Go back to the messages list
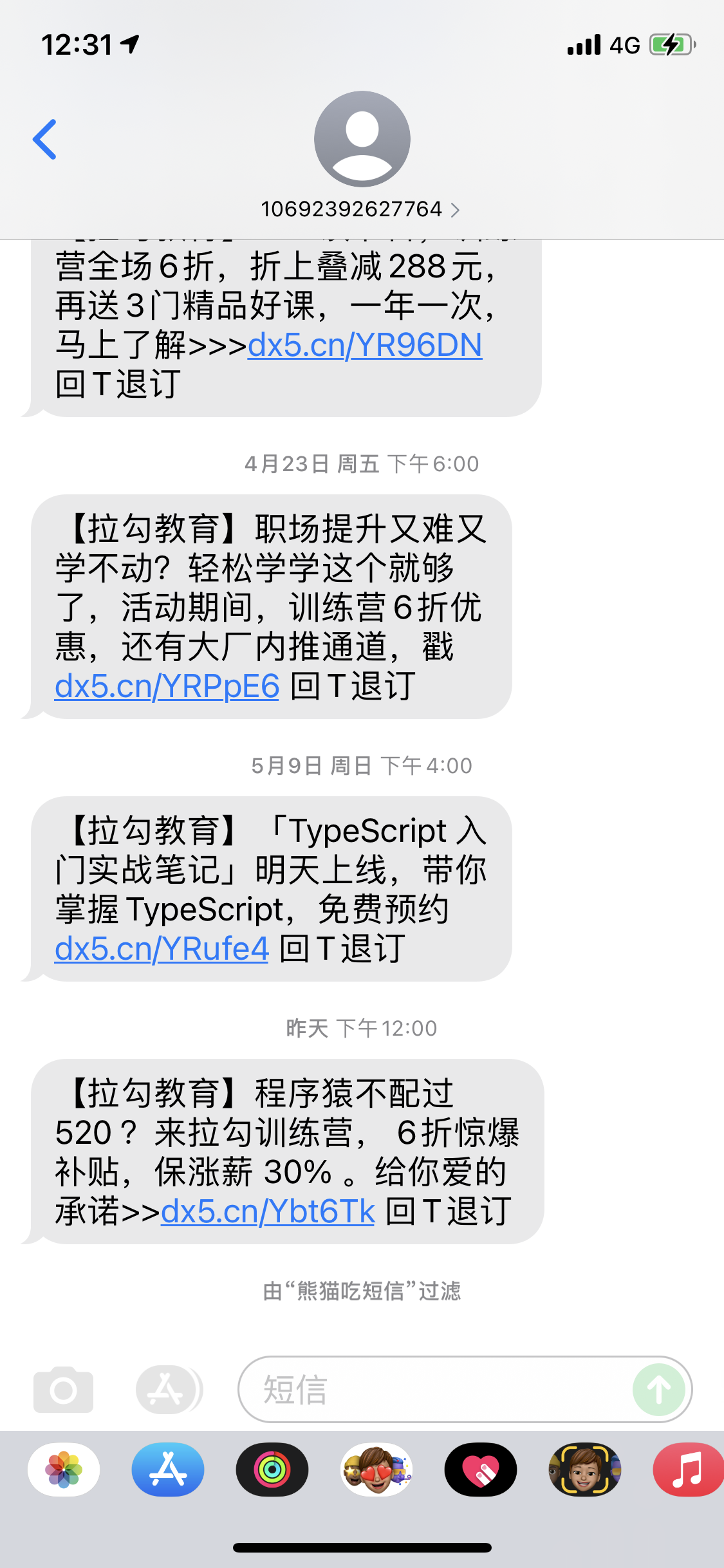 click(x=45, y=139)
